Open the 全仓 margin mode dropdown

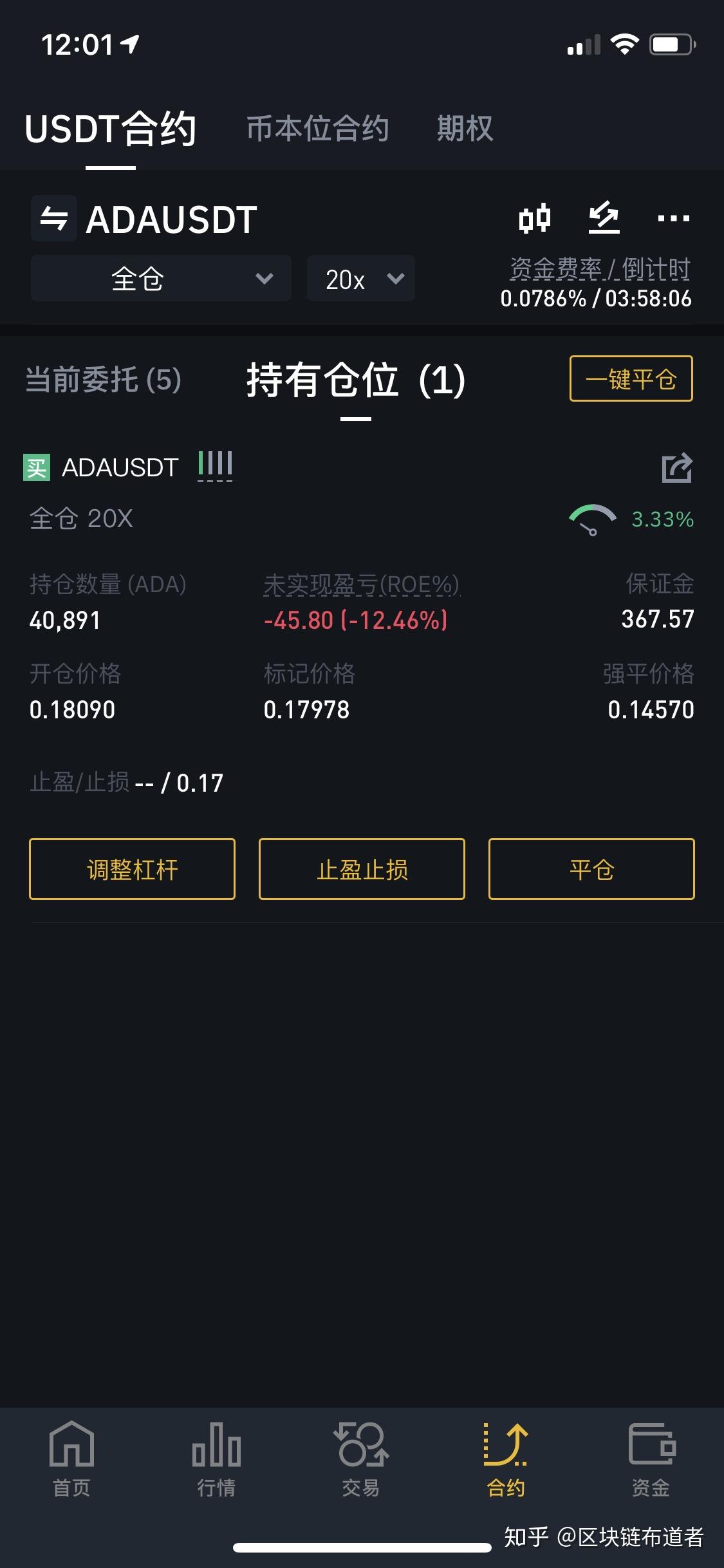(160, 279)
